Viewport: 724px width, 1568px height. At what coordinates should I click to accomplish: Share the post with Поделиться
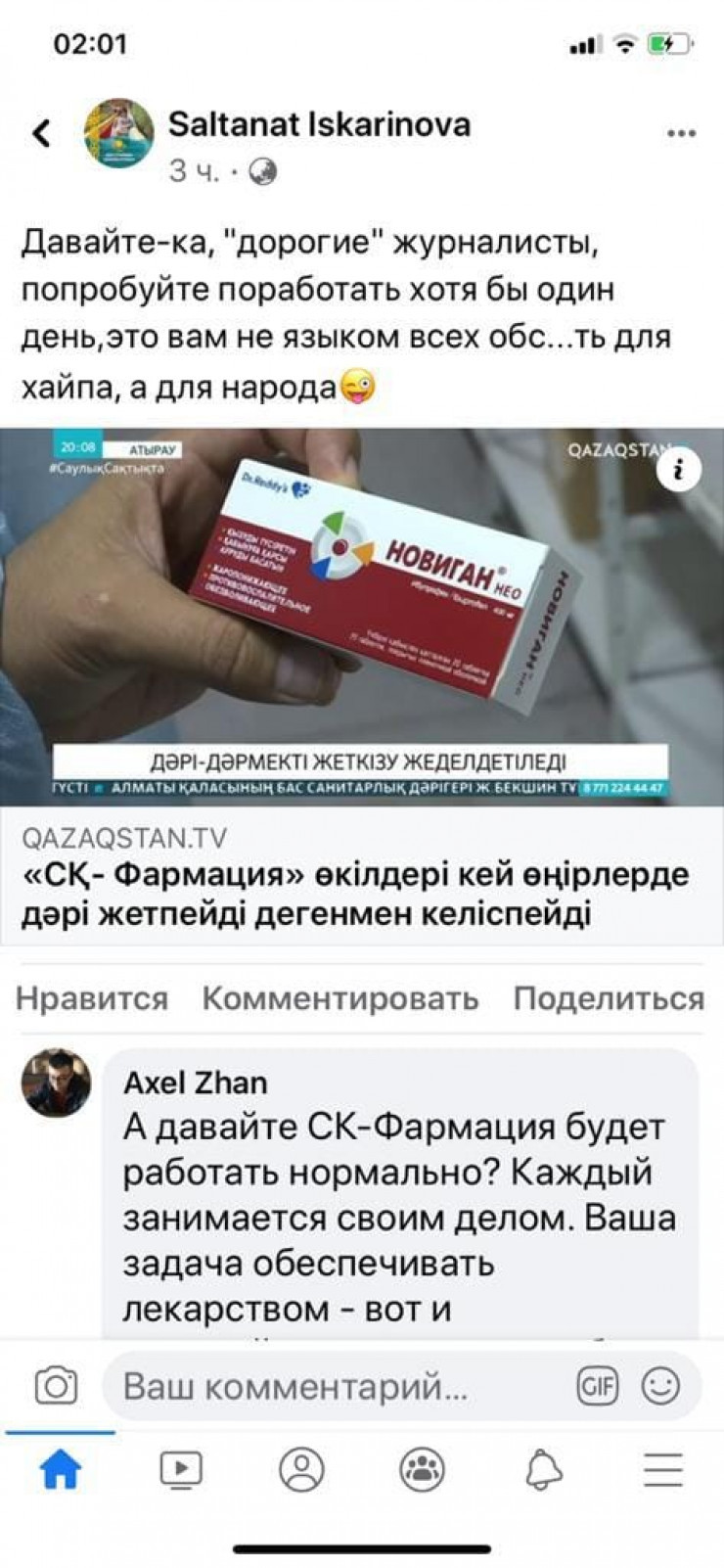point(609,998)
